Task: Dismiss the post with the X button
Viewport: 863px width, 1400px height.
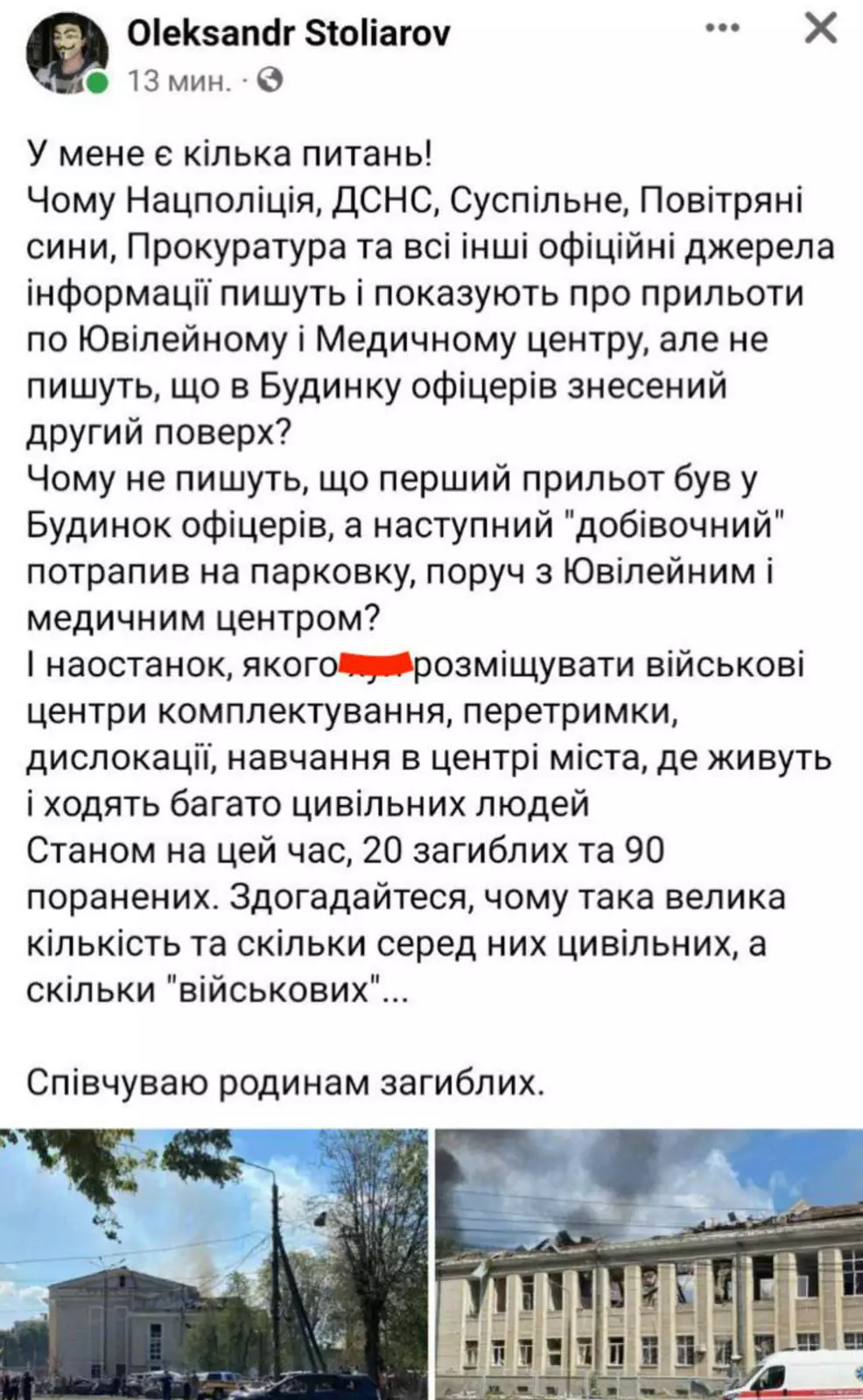Action: (820, 29)
